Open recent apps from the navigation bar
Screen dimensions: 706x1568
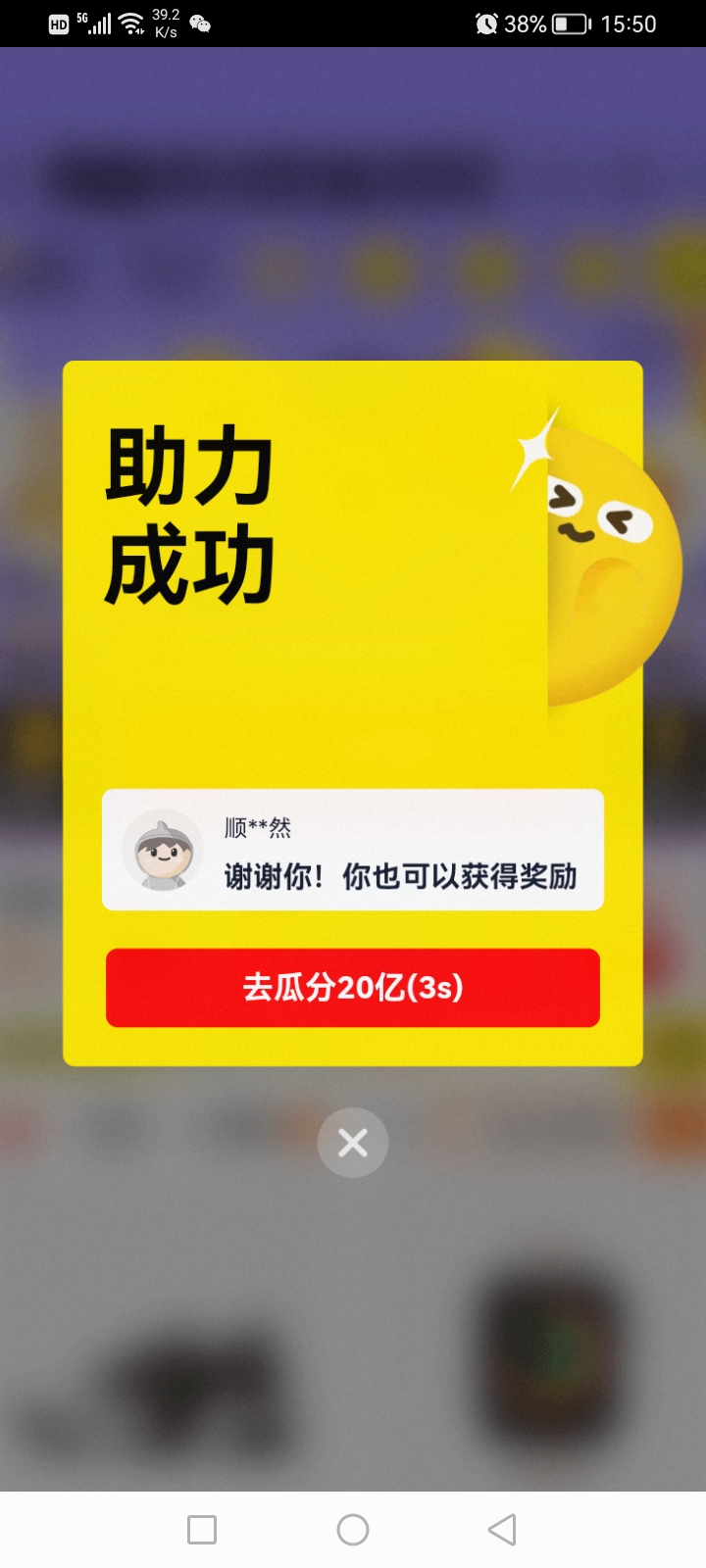tap(202, 1530)
